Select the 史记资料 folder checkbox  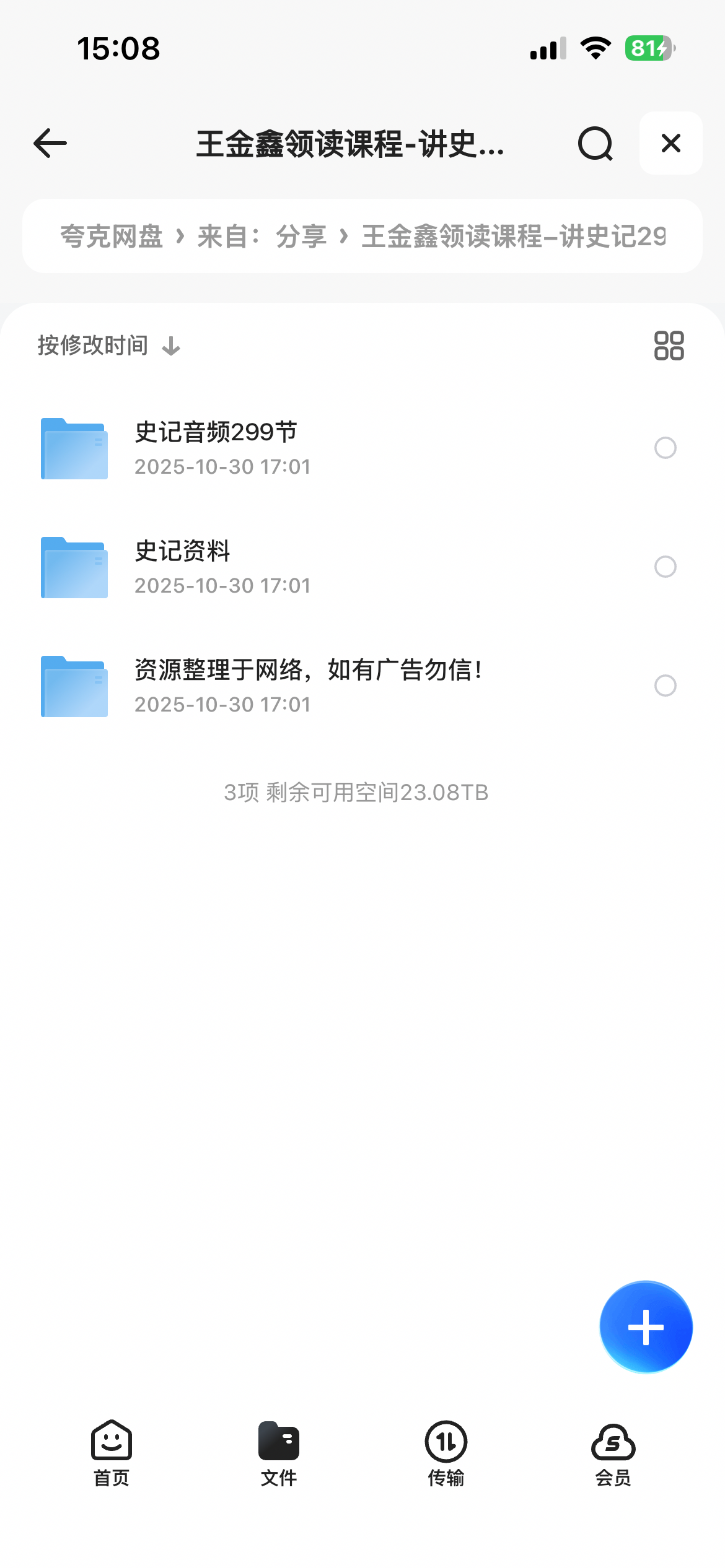click(666, 567)
